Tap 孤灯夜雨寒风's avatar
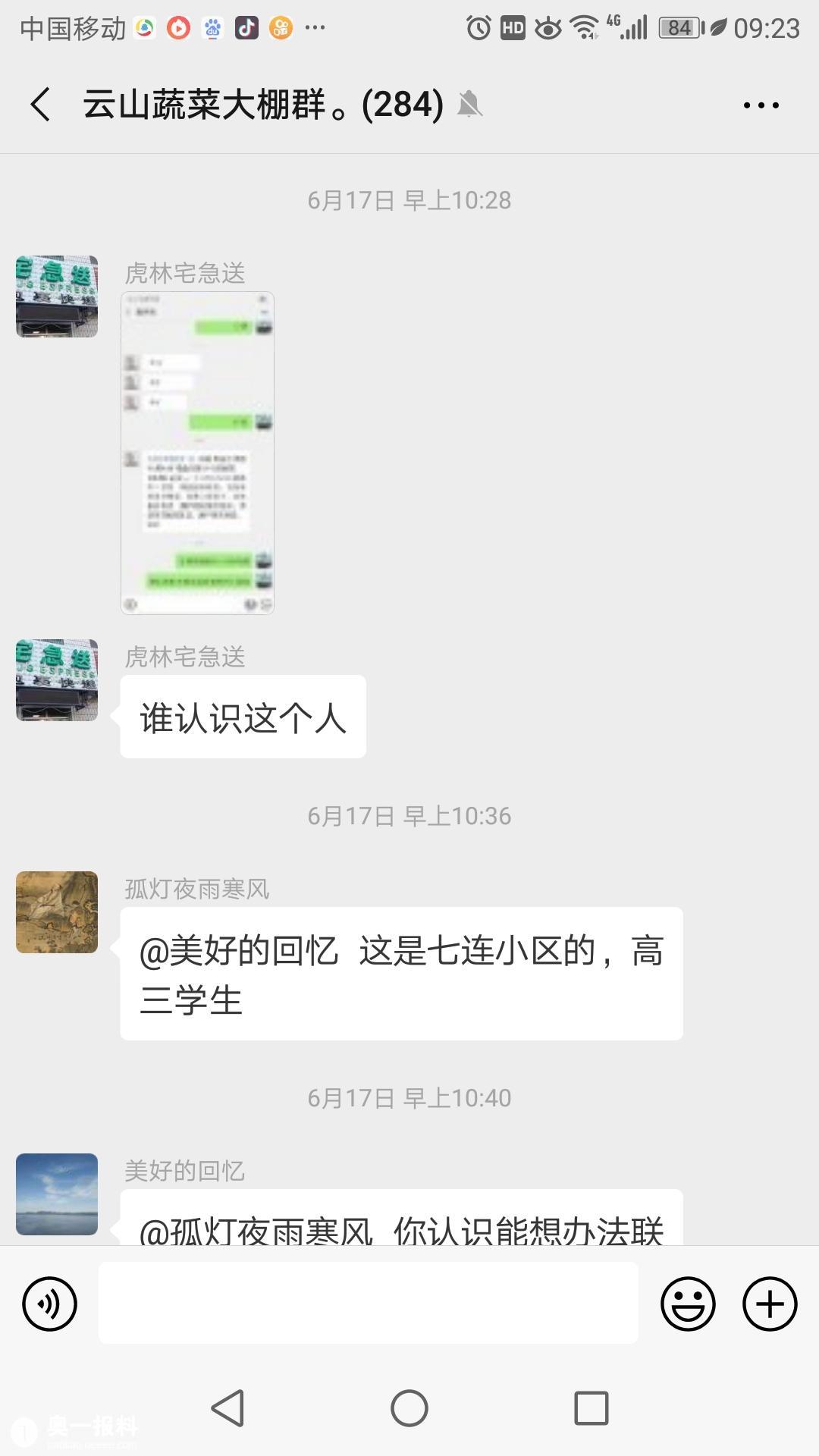 pyautogui.click(x=57, y=912)
